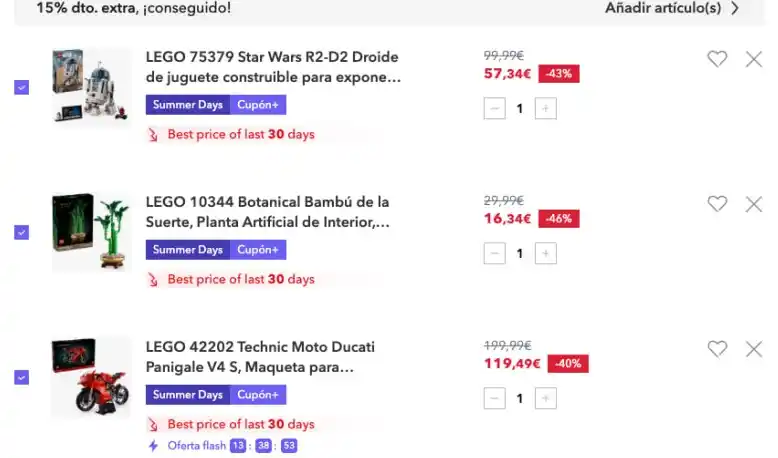The image size is (778, 458).
Task: Open the Añadir artículo(s) link
Action: pos(671,8)
